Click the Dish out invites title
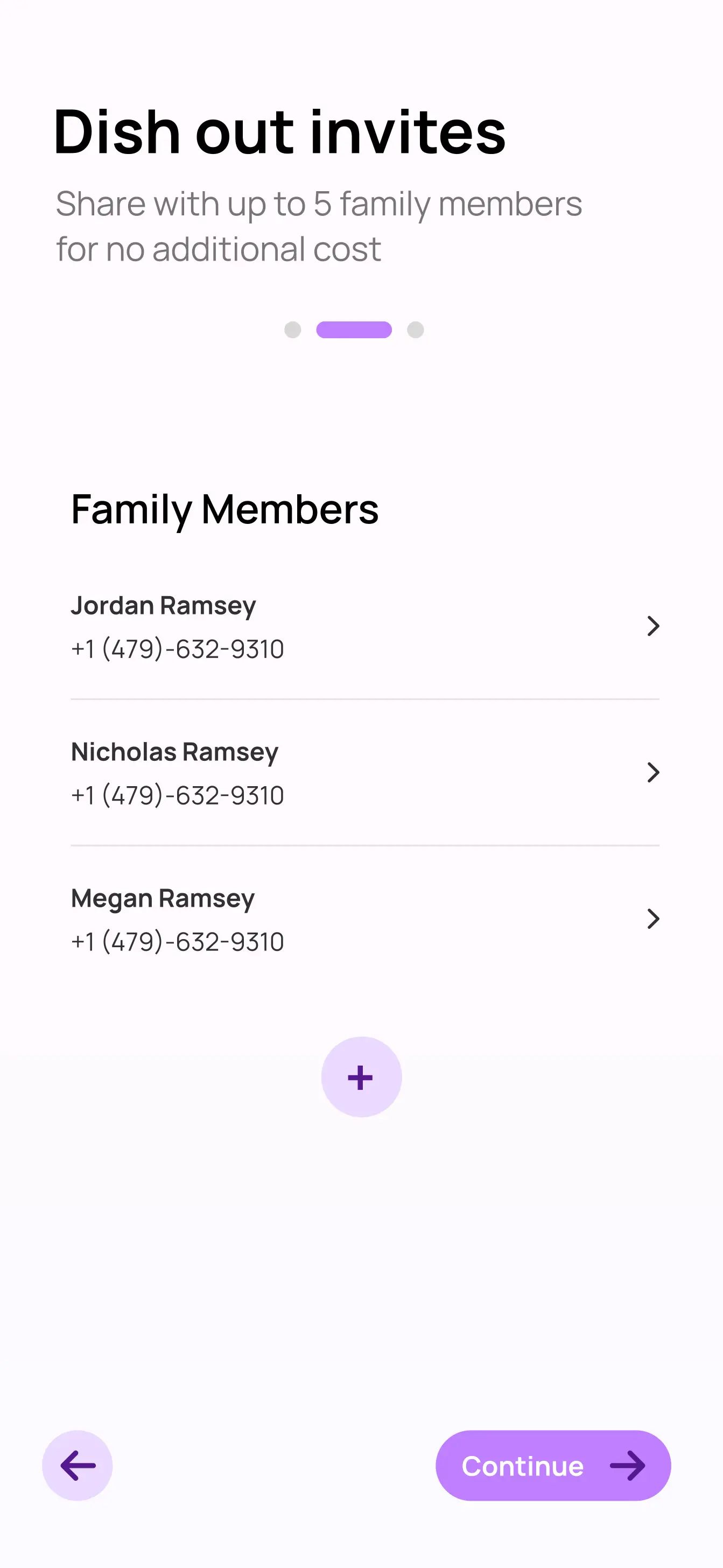Viewport: 723px width, 1568px height. pos(279,132)
